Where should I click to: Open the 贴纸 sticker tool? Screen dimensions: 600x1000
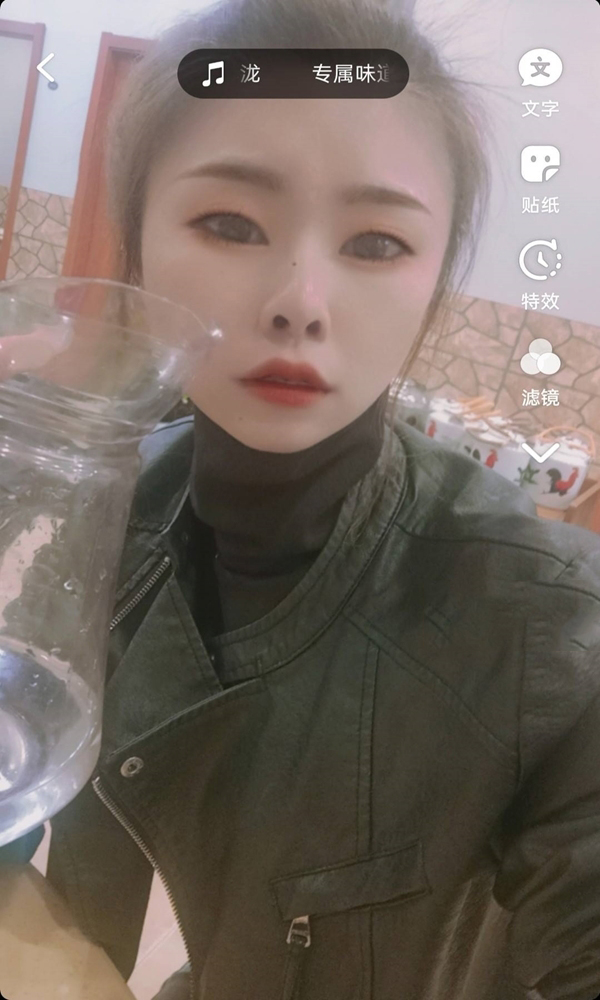point(540,178)
